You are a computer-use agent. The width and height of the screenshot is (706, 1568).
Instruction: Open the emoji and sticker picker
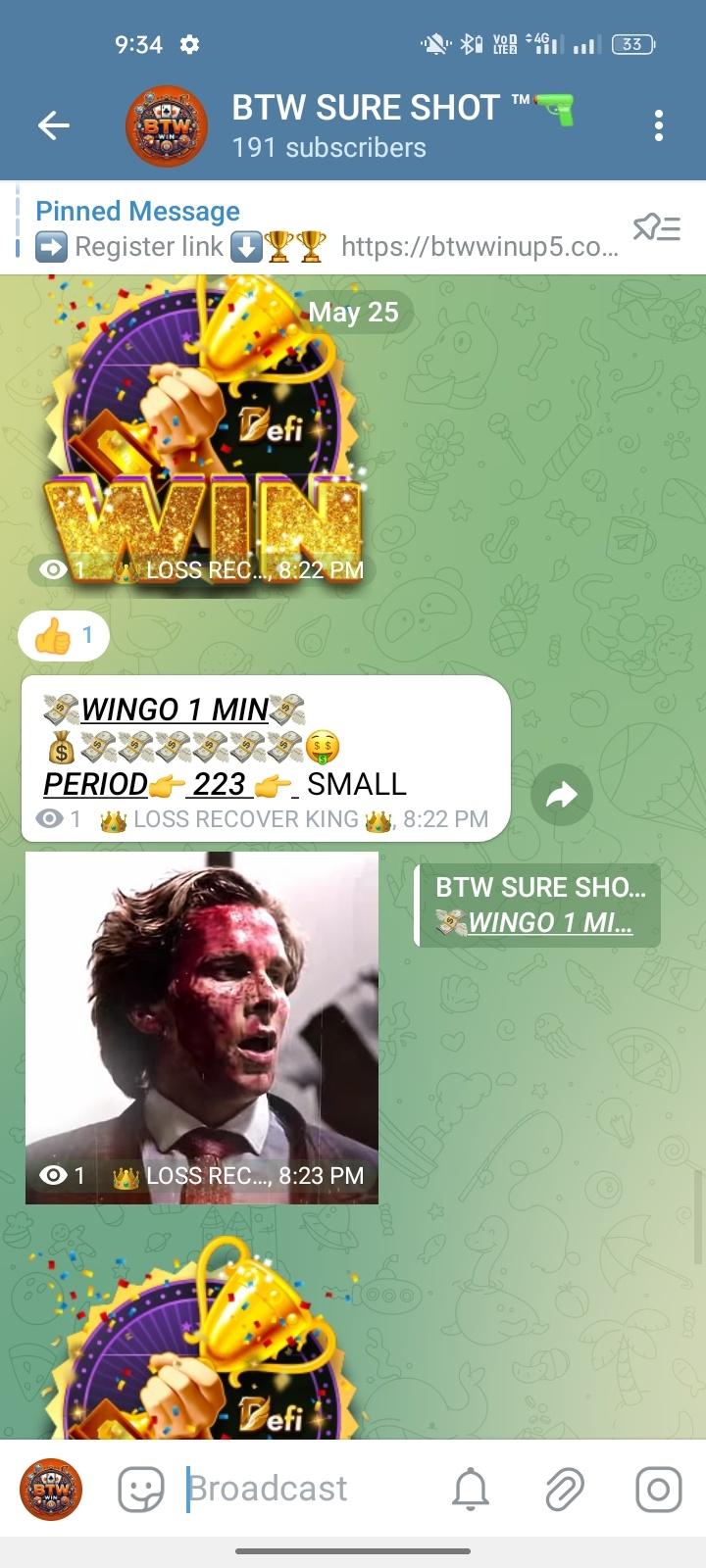(141, 1490)
